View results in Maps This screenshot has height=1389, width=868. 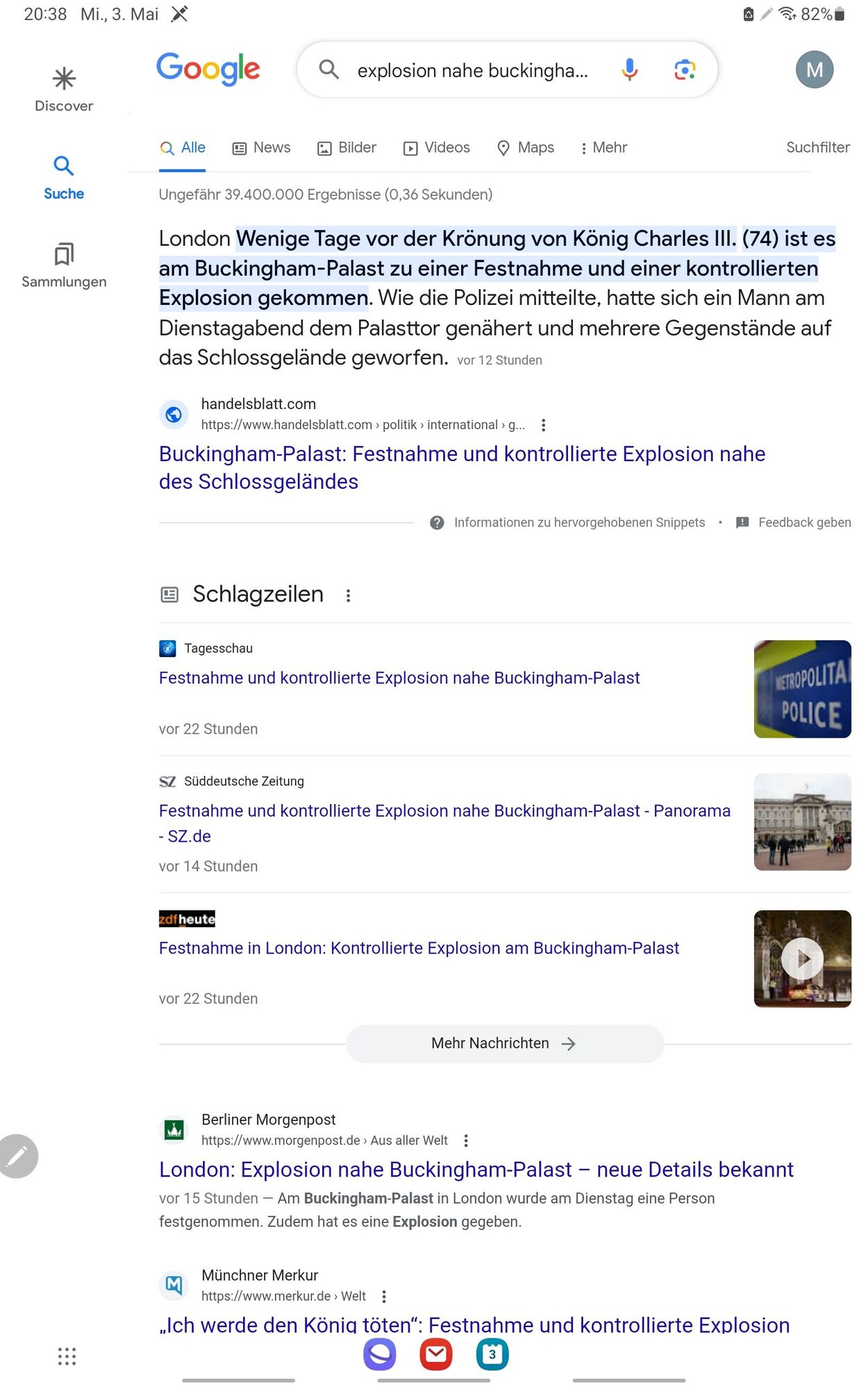(x=526, y=148)
